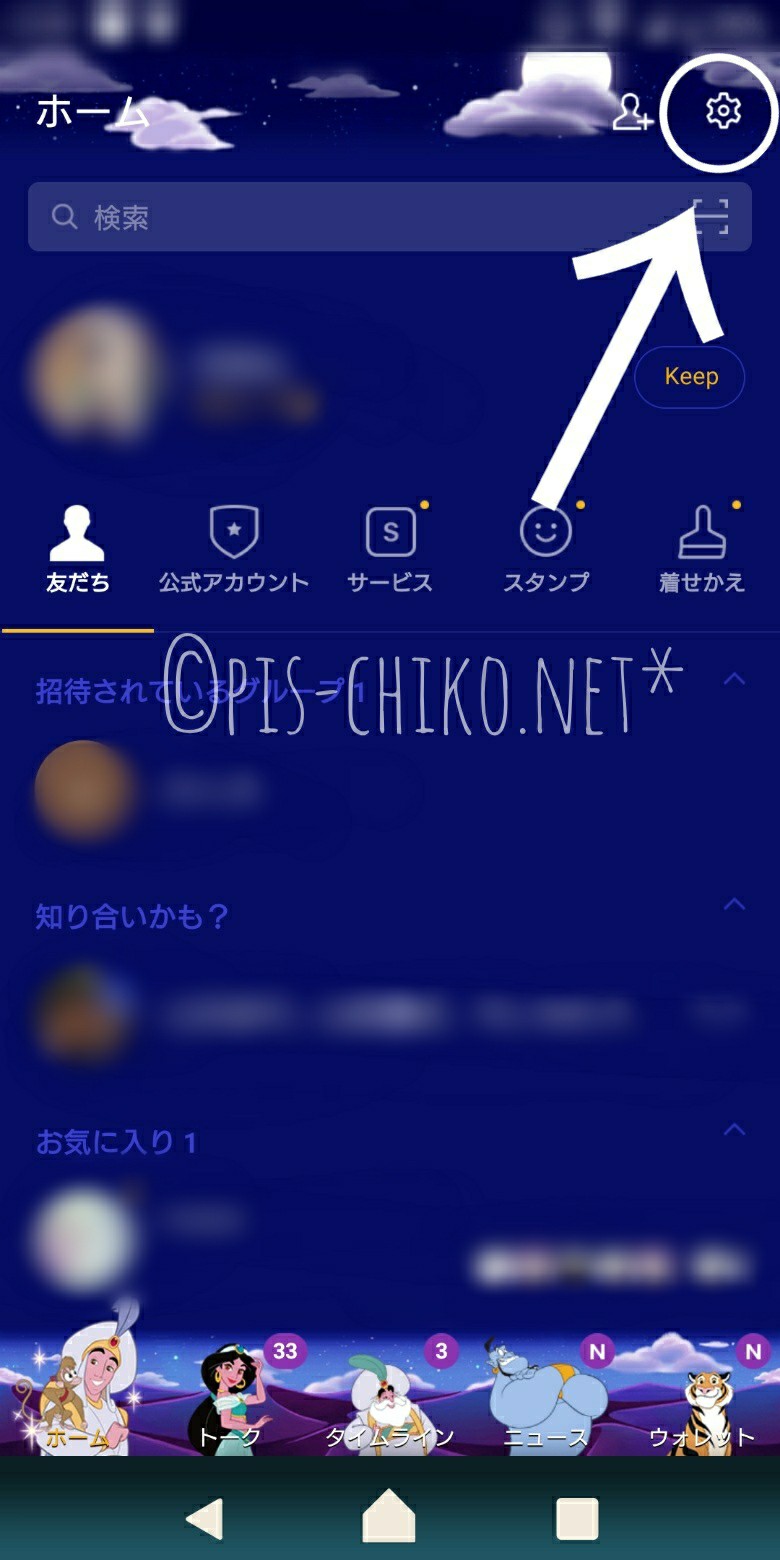The image size is (780, 1560).
Task: Tap the system back button
Action: point(205,1518)
